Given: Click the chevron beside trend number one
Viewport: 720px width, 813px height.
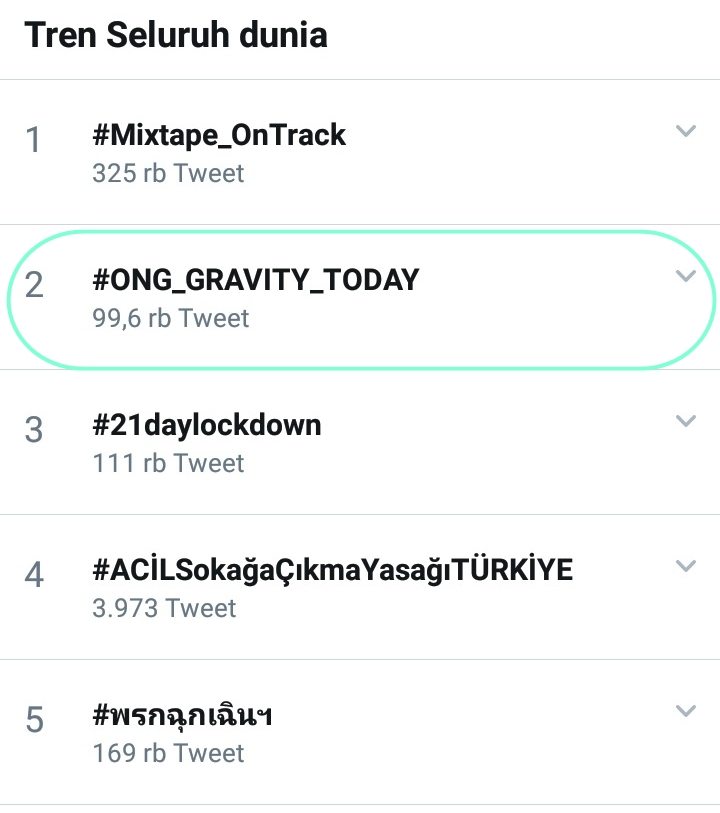Looking at the screenshot, I should click(x=686, y=130).
